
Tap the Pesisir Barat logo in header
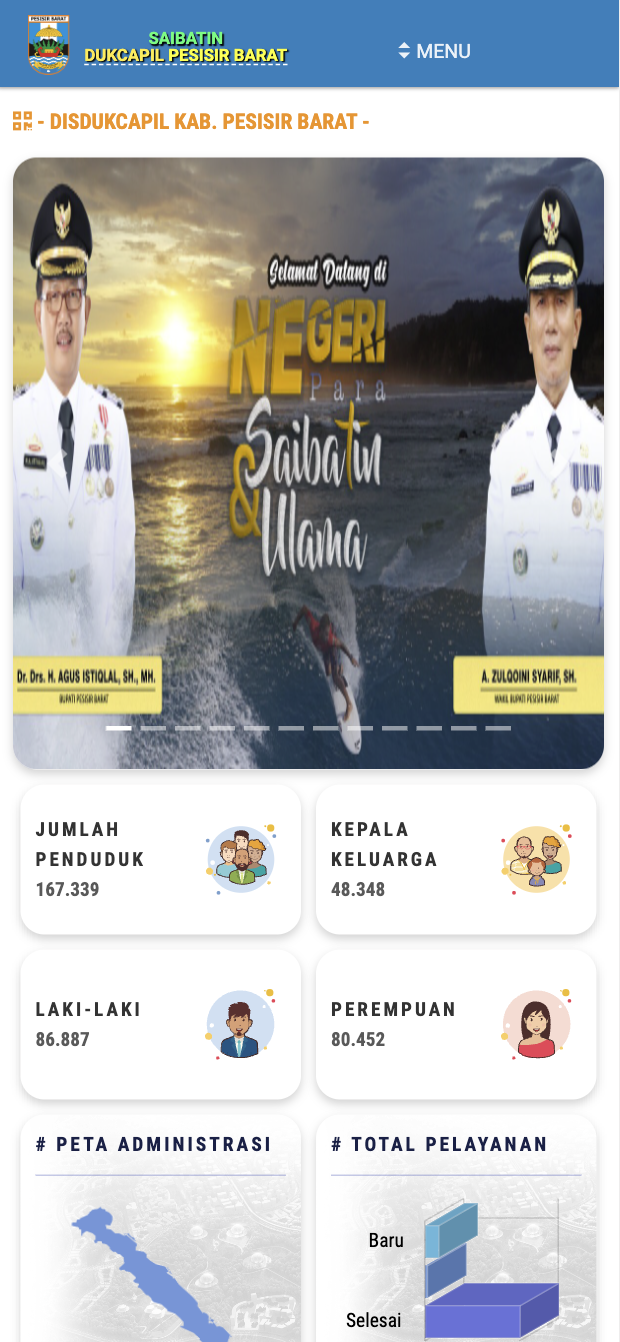point(48,45)
